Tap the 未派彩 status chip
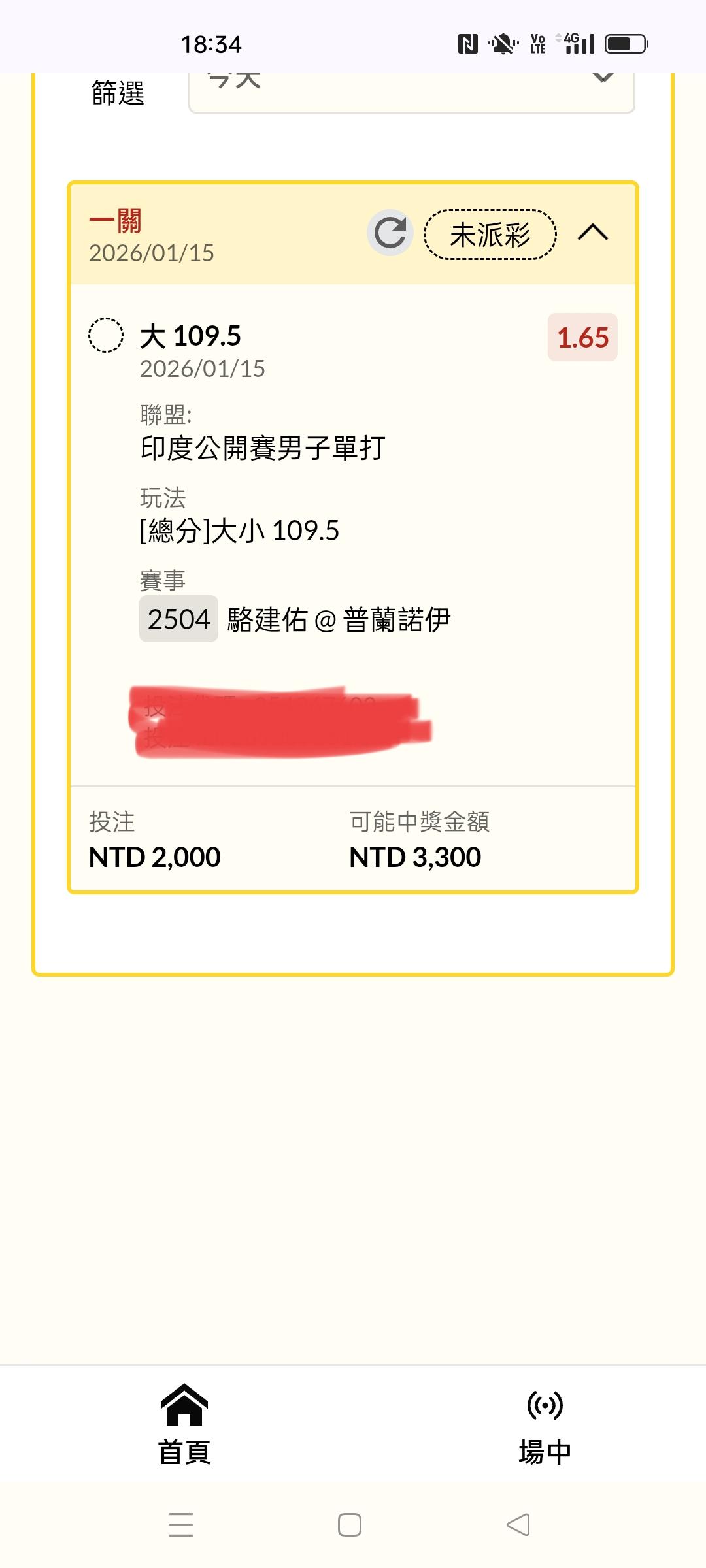 pos(490,235)
